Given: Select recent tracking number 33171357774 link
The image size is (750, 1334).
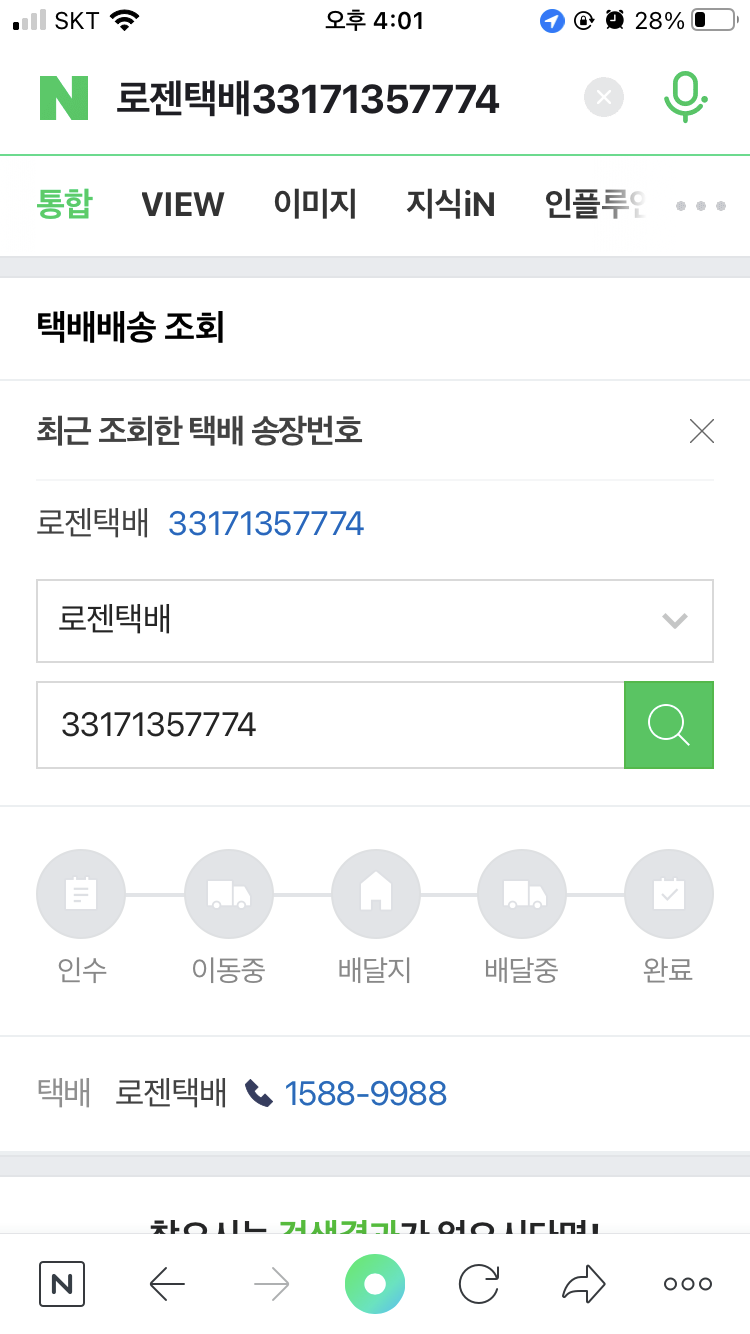Looking at the screenshot, I should (x=266, y=523).
